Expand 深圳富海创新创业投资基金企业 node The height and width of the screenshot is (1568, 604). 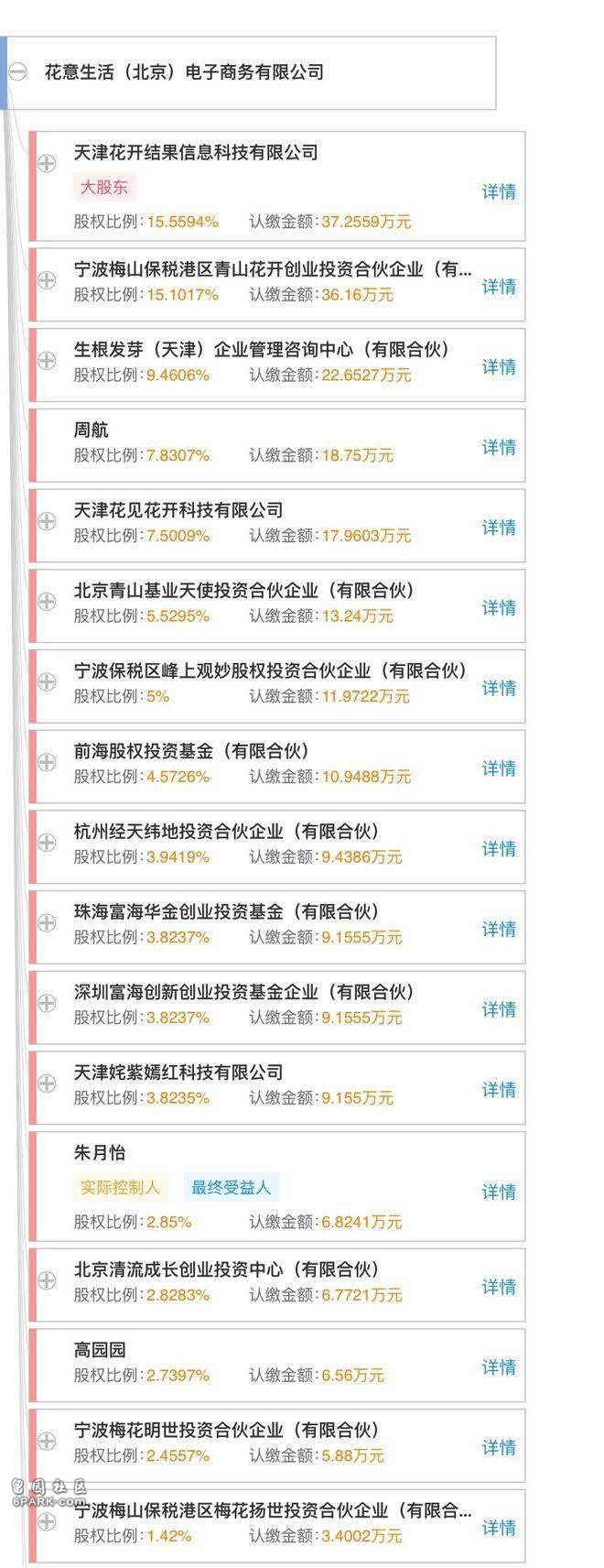pyautogui.click(x=47, y=1002)
